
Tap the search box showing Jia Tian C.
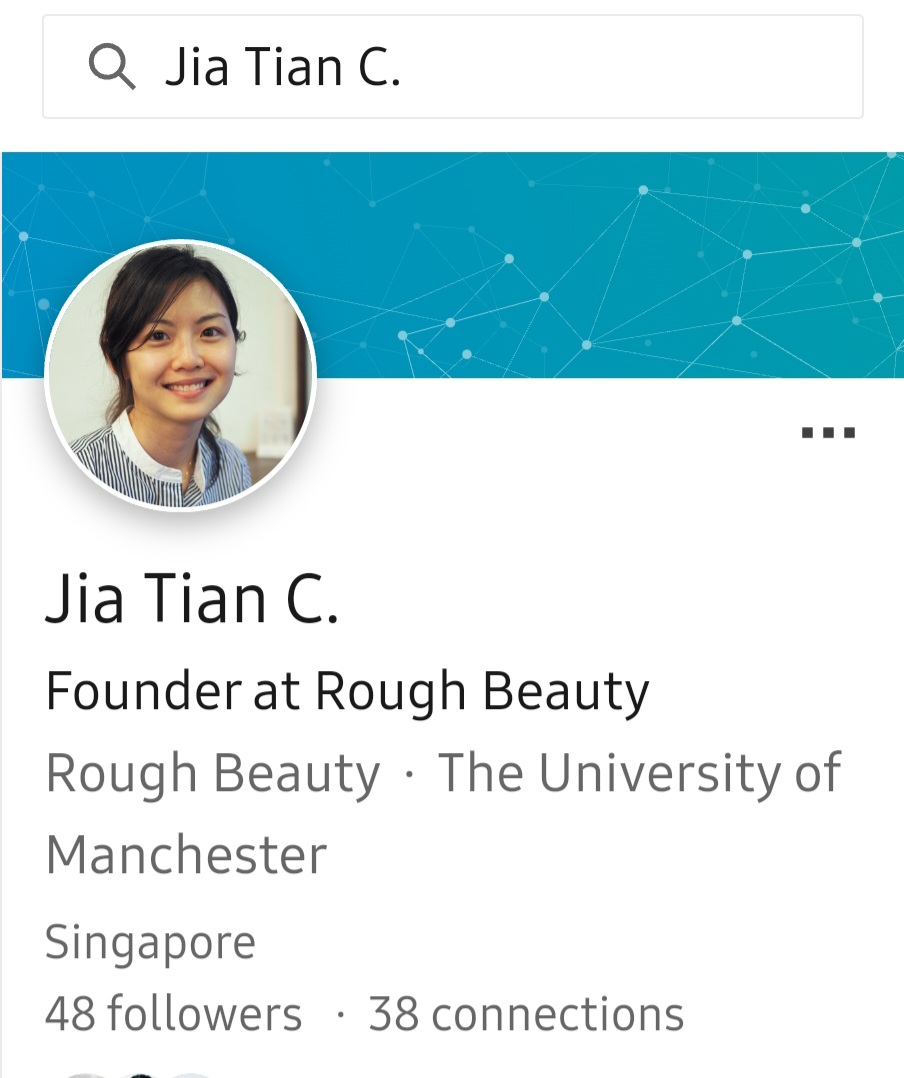452,67
